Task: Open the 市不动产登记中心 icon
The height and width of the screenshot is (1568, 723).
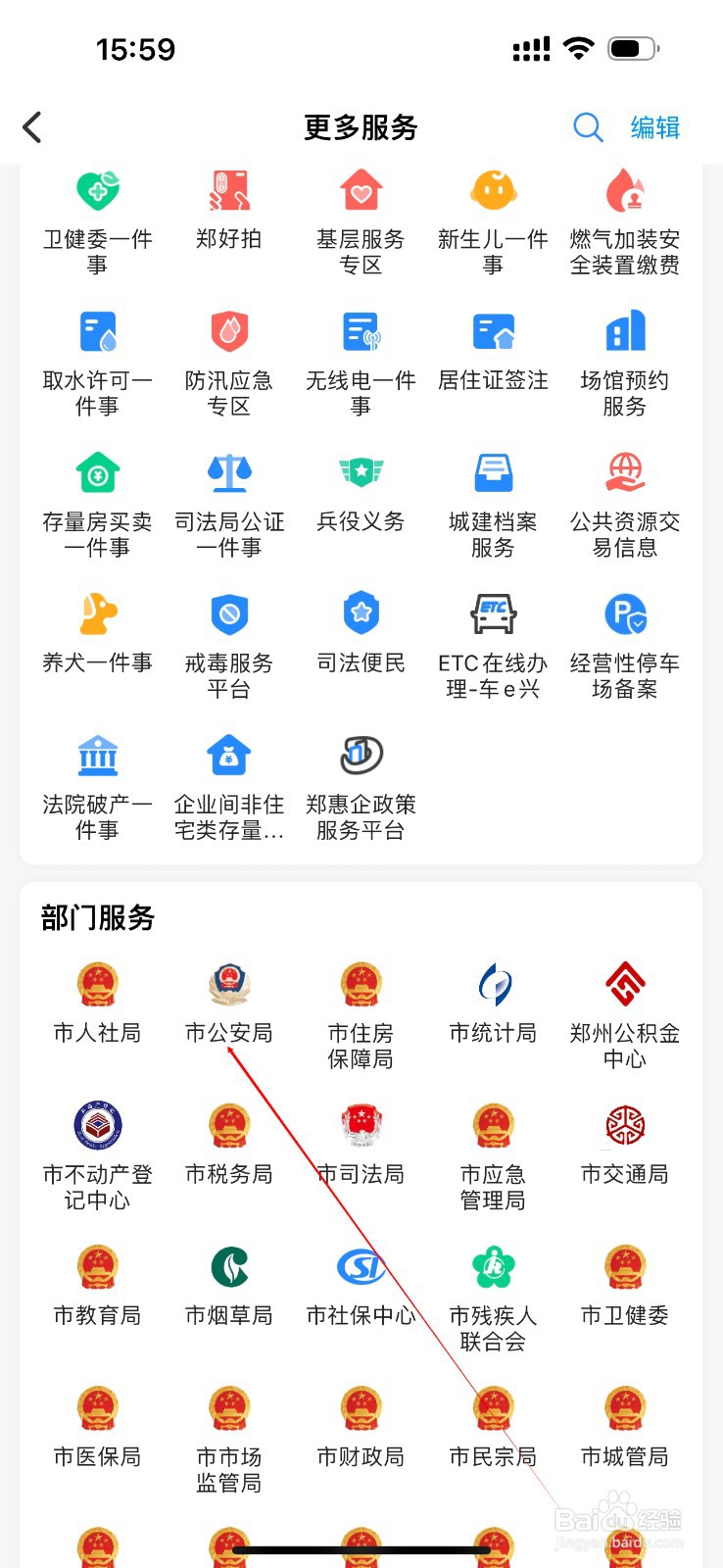Action: point(96,1132)
